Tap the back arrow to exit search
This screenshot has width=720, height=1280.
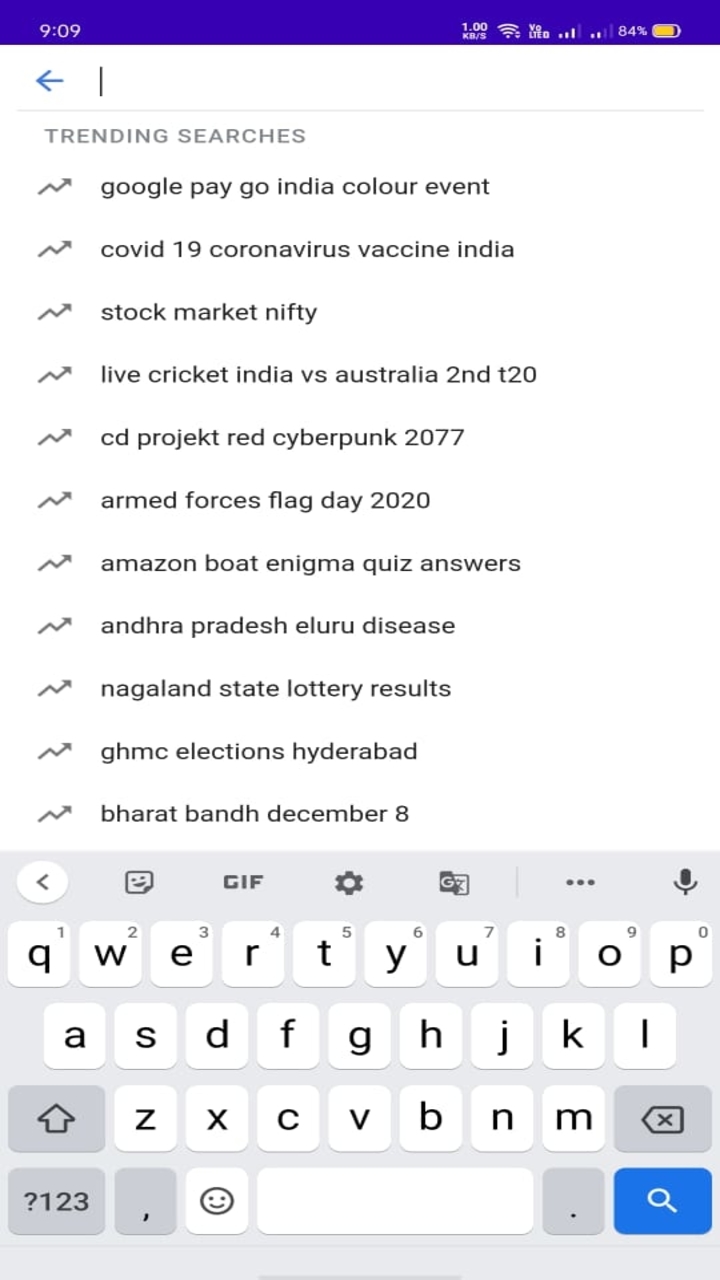click(x=49, y=80)
